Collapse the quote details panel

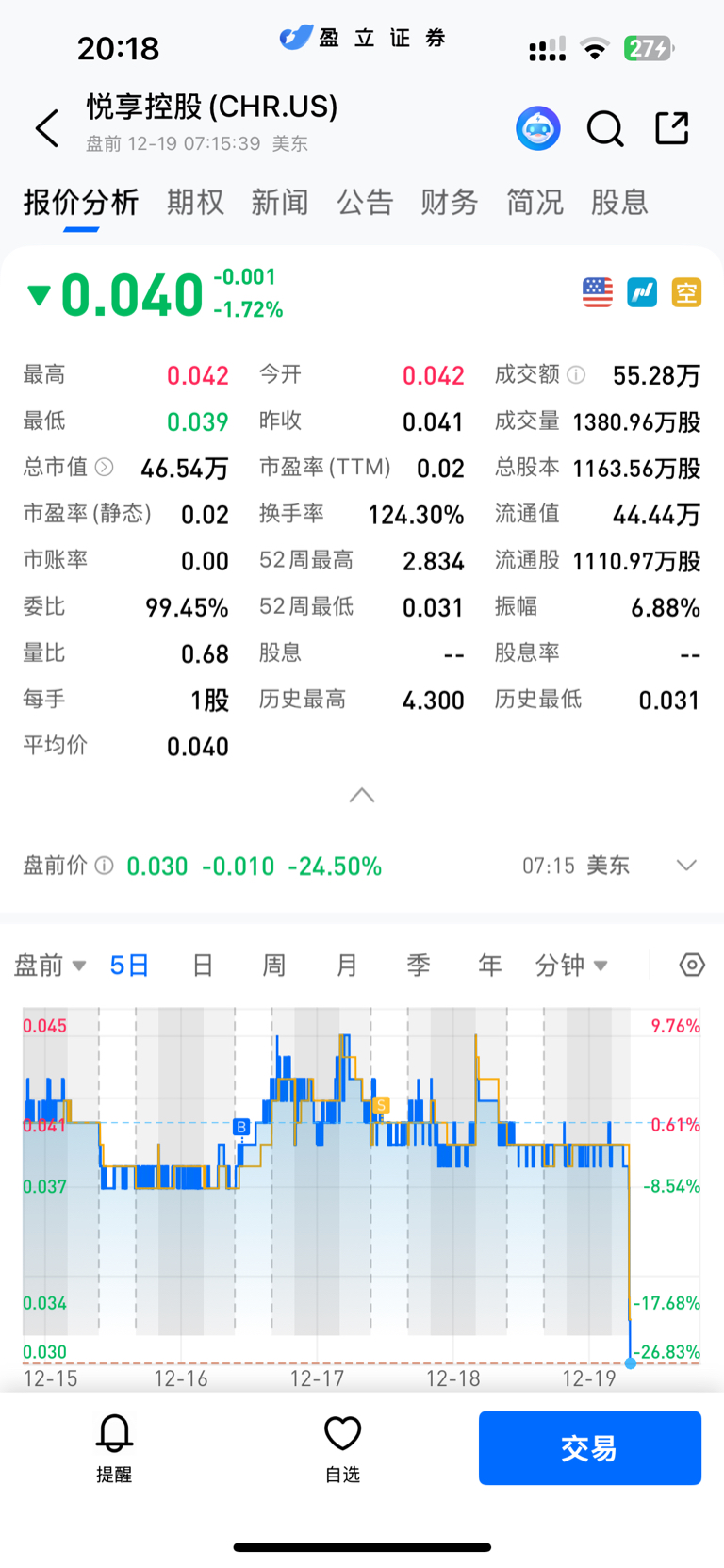pyautogui.click(x=362, y=796)
